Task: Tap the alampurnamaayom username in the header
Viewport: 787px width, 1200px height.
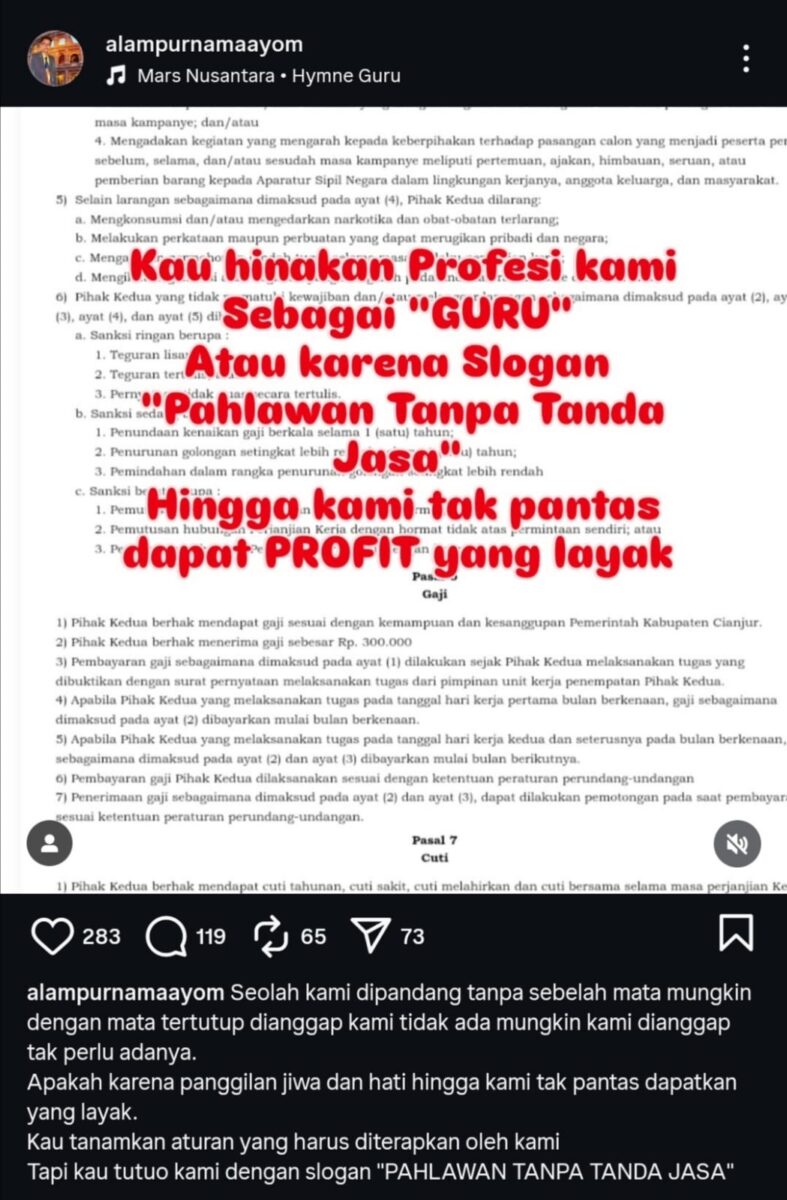Action: 203,45
